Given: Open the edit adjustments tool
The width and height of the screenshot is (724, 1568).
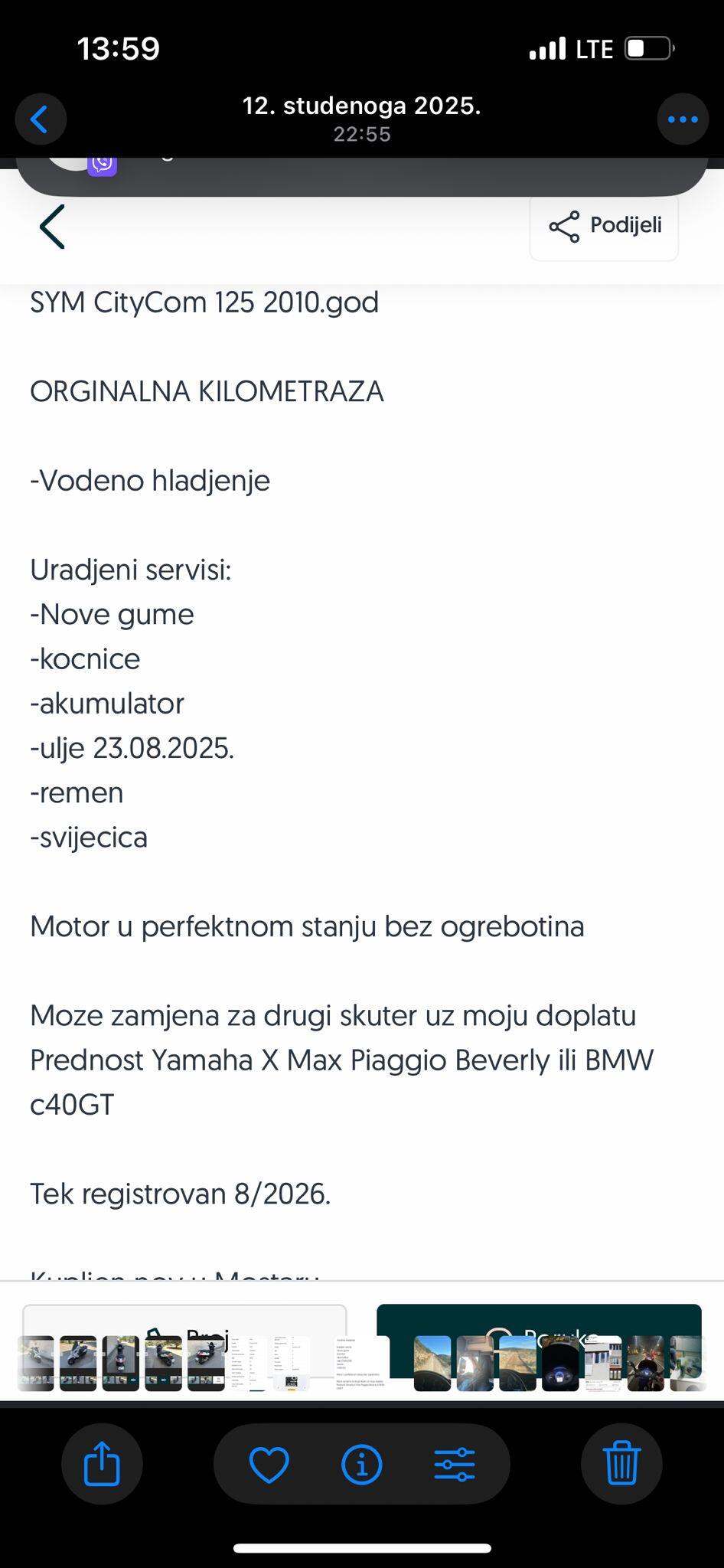Looking at the screenshot, I should (455, 1465).
